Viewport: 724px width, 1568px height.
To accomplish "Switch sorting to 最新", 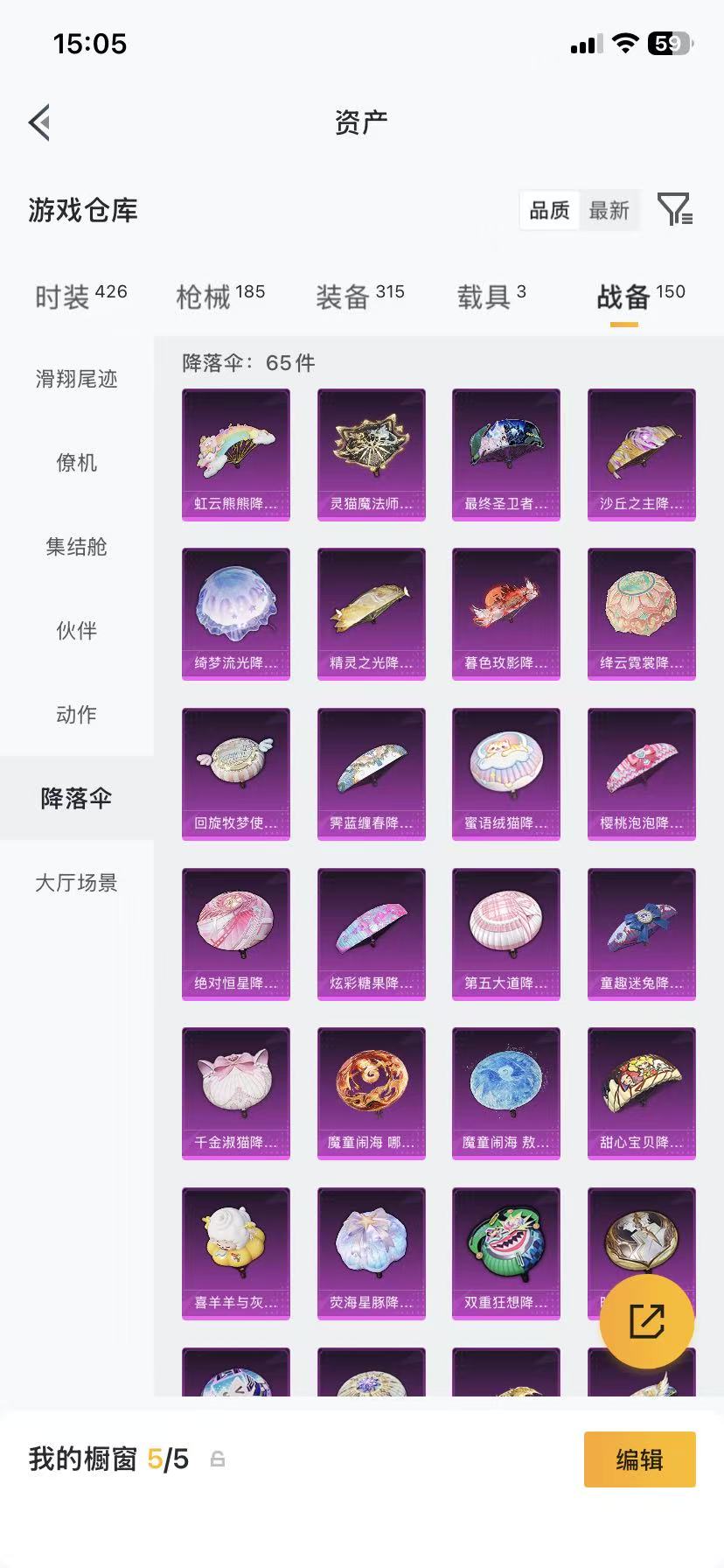I will point(609,210).
